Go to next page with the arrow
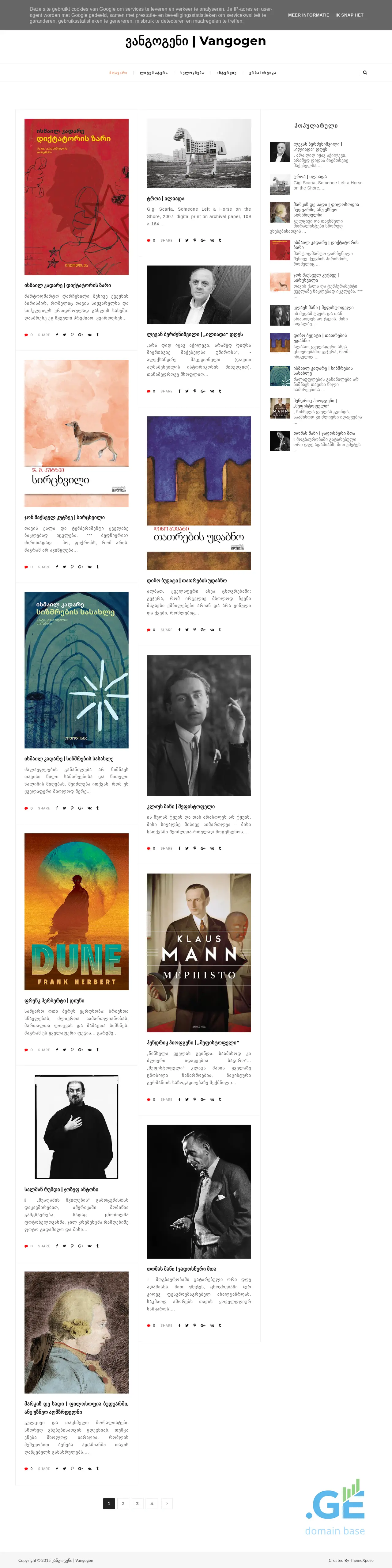The width and height of the screenshot is (392, 1568). point(167,1504)
